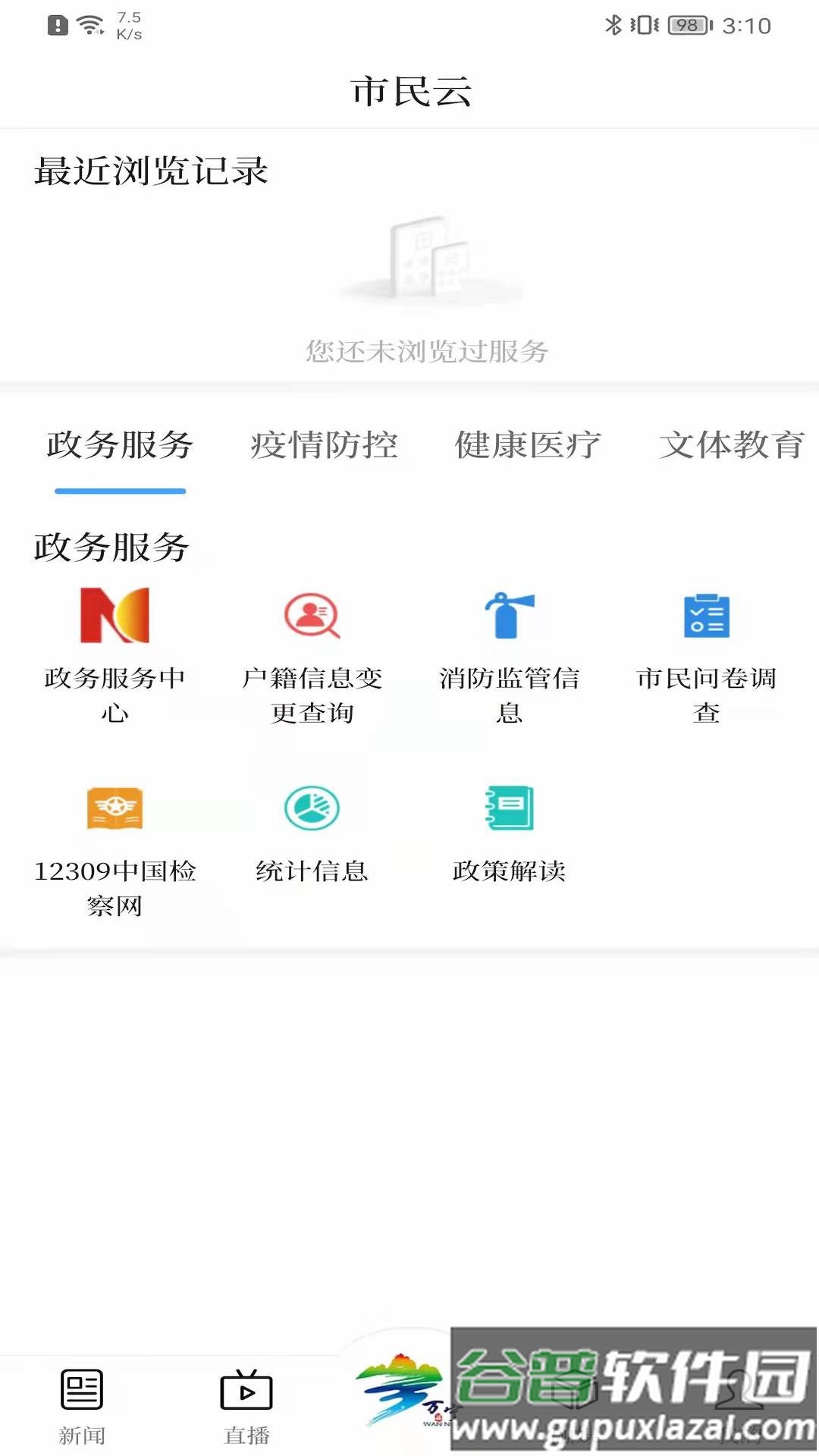The image size is (819, 1456).
Task: Select the active 政务服务 tab
Action: 120,447
